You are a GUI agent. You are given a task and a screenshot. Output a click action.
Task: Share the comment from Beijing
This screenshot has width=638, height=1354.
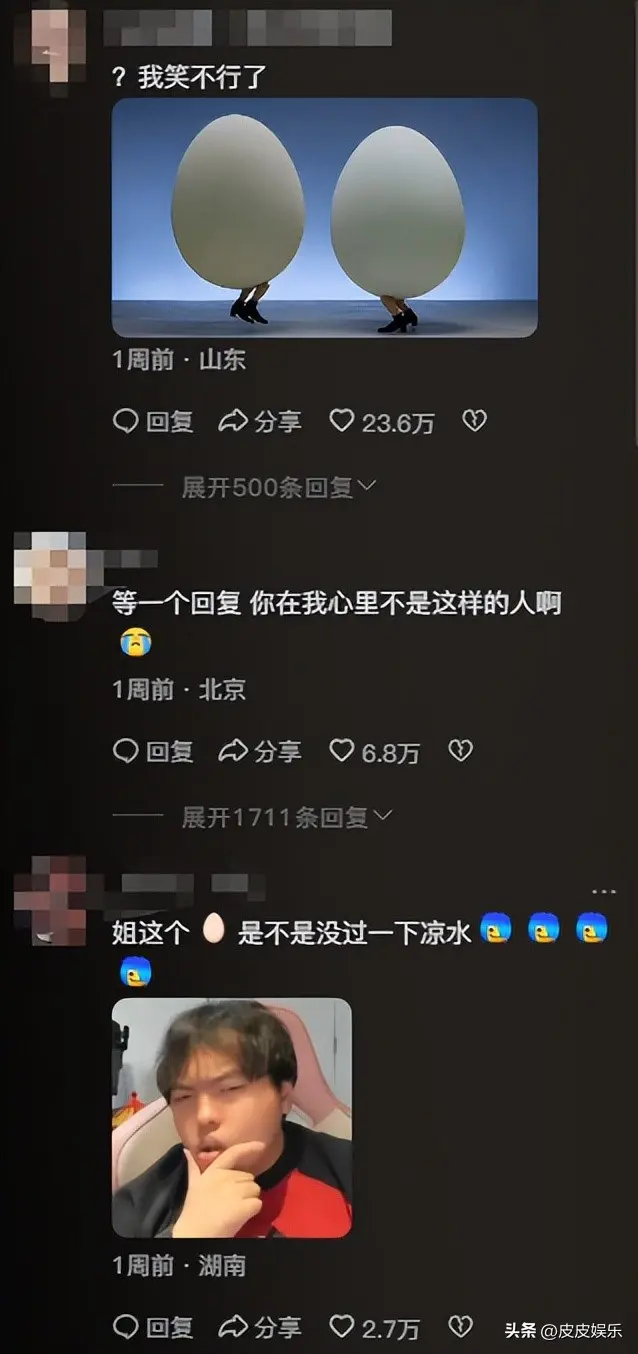click(260, 751)
